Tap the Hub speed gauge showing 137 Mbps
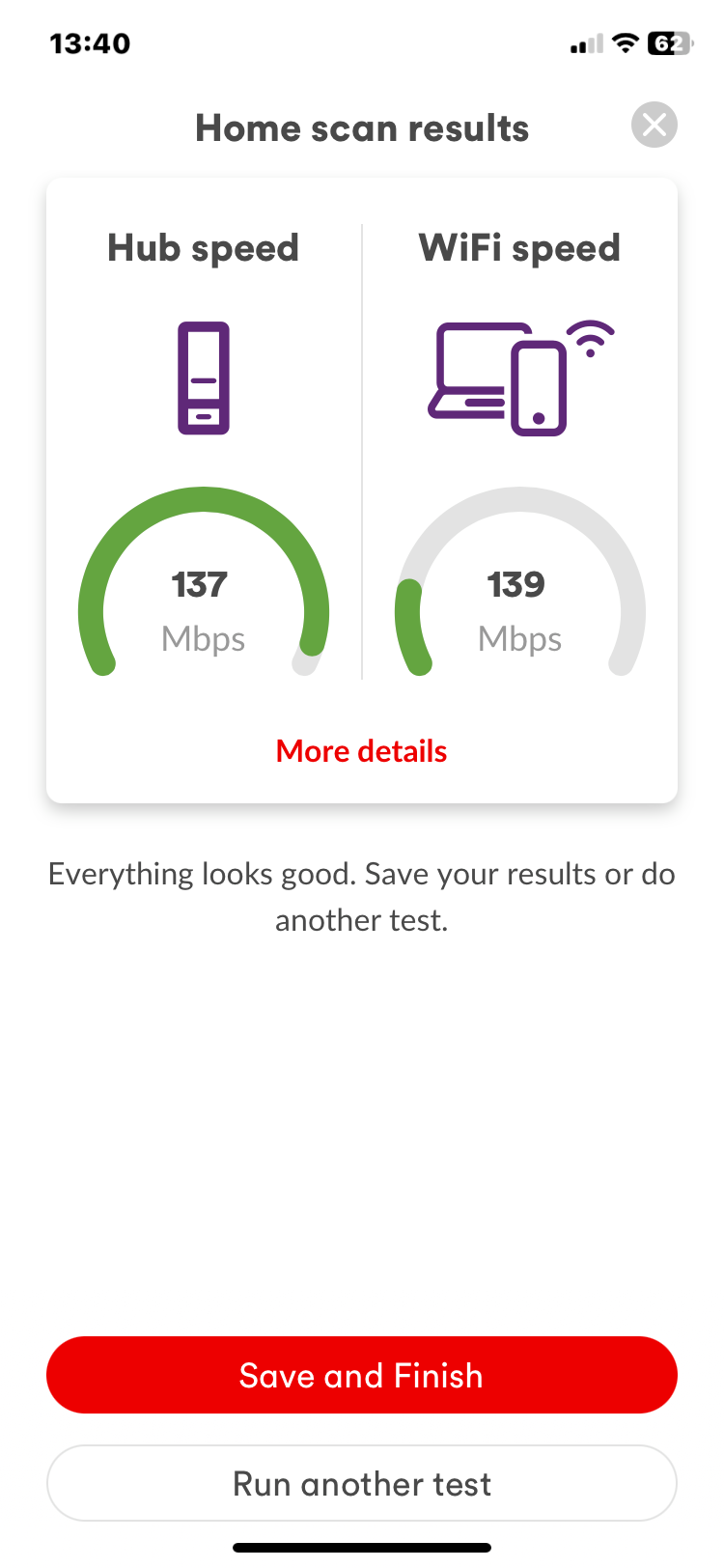 point(202,579)
